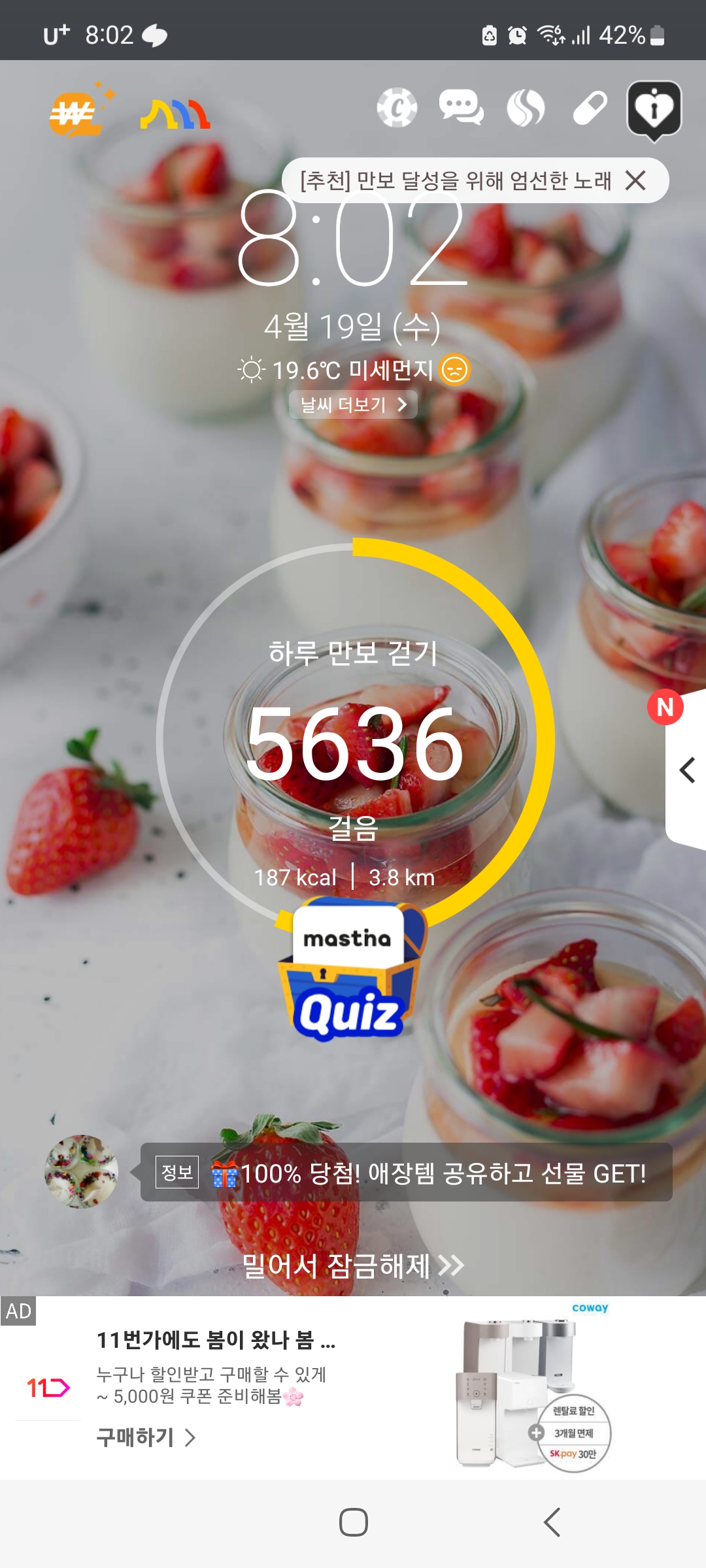Open 날씨 더보기 weather details
Viewport: 706px width, 1568px height.
(x=353, y=405)
